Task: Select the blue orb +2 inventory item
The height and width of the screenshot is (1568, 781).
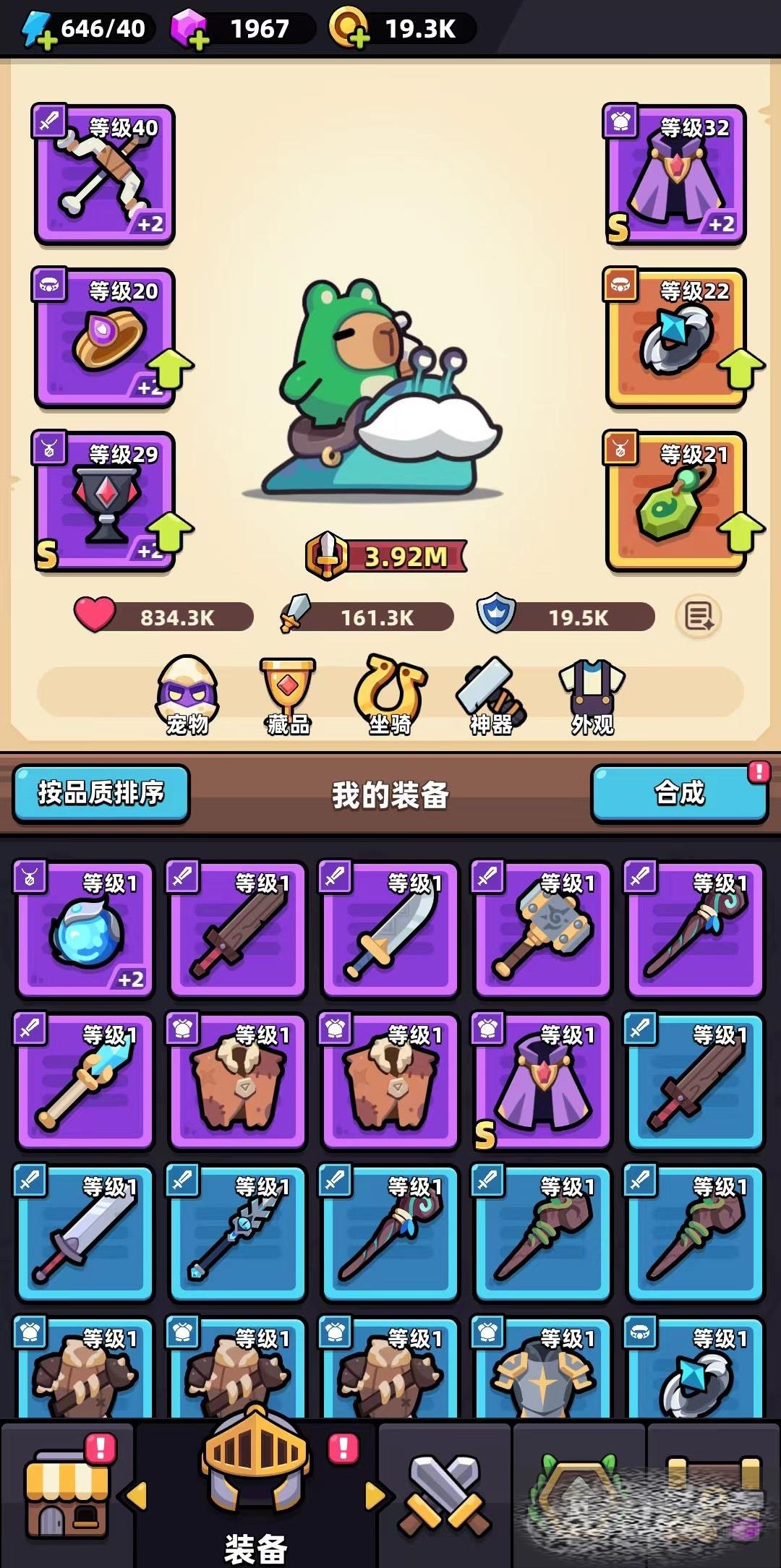Action: (85, 929)
